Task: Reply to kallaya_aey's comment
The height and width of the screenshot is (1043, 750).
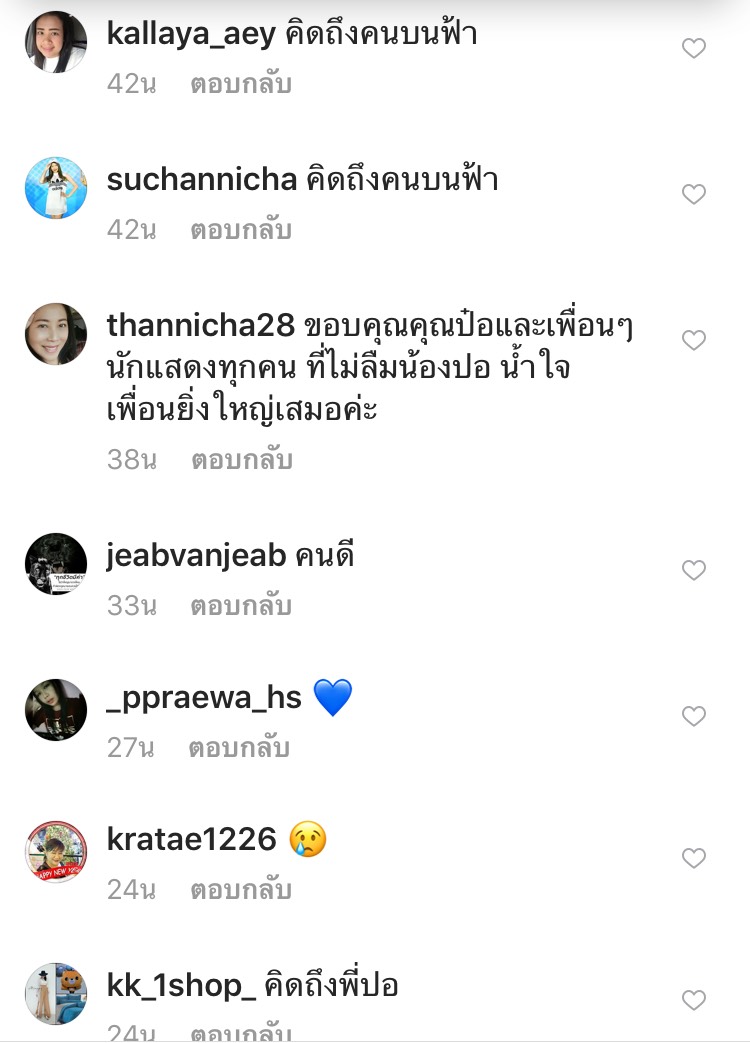Action: click(241, 84)
